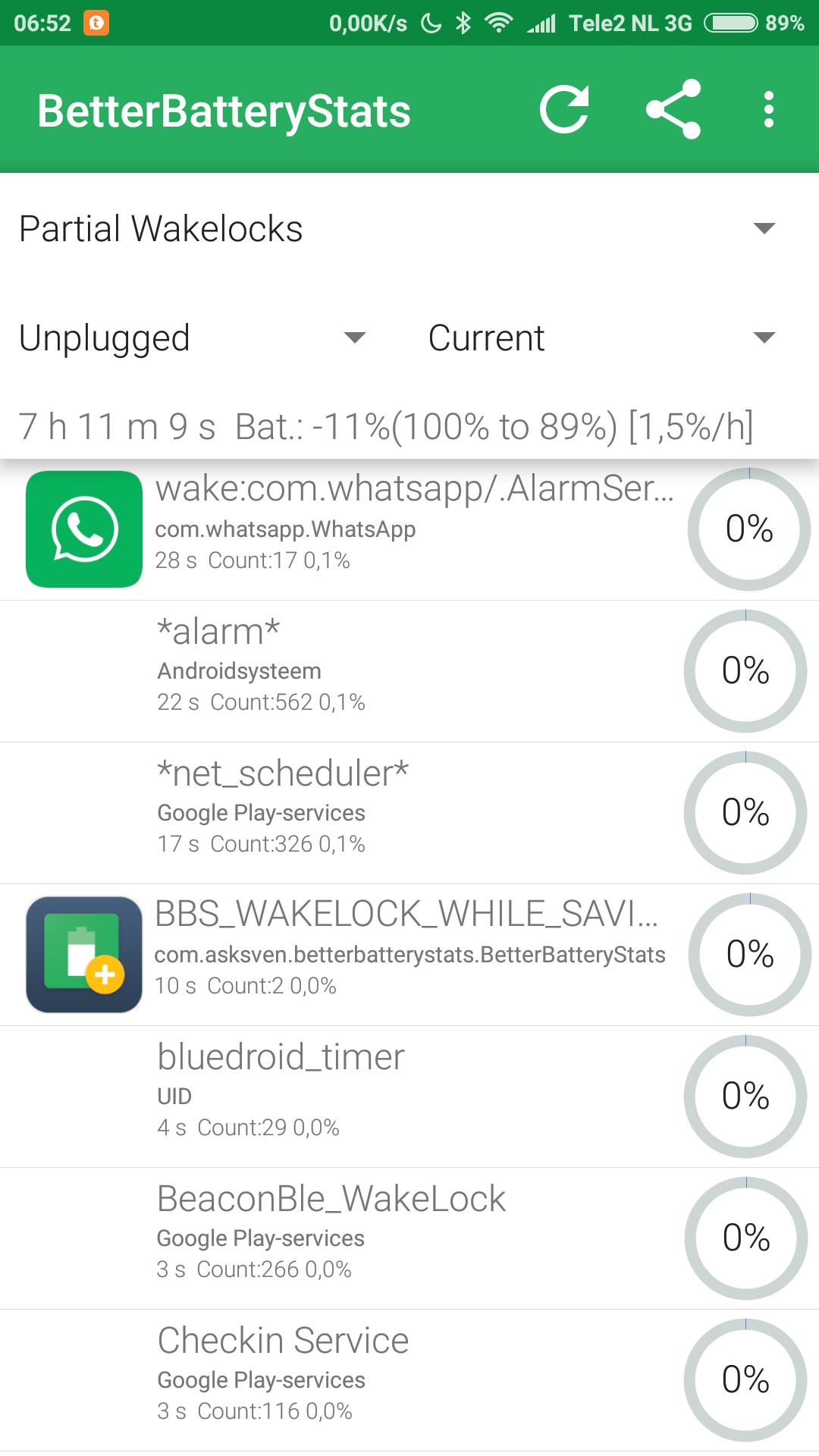Share the battery stats
Viewport: 819px width, 1456px height.
click(673, 109)
